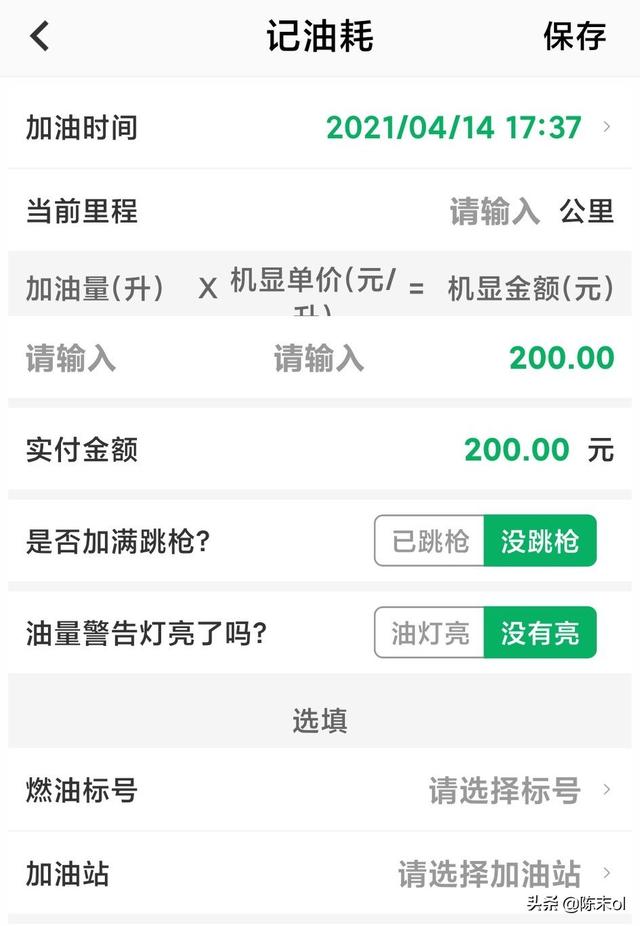The image size is (640, 926).
Task: Open the 加油站 gas station selector
Action: click(x=490, y=874)
